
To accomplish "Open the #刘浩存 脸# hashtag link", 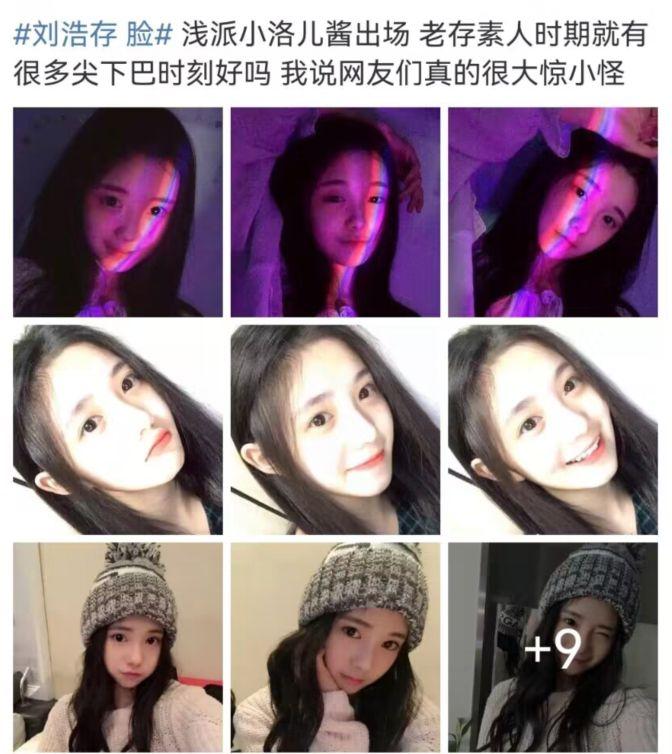I will coord(95,38).
